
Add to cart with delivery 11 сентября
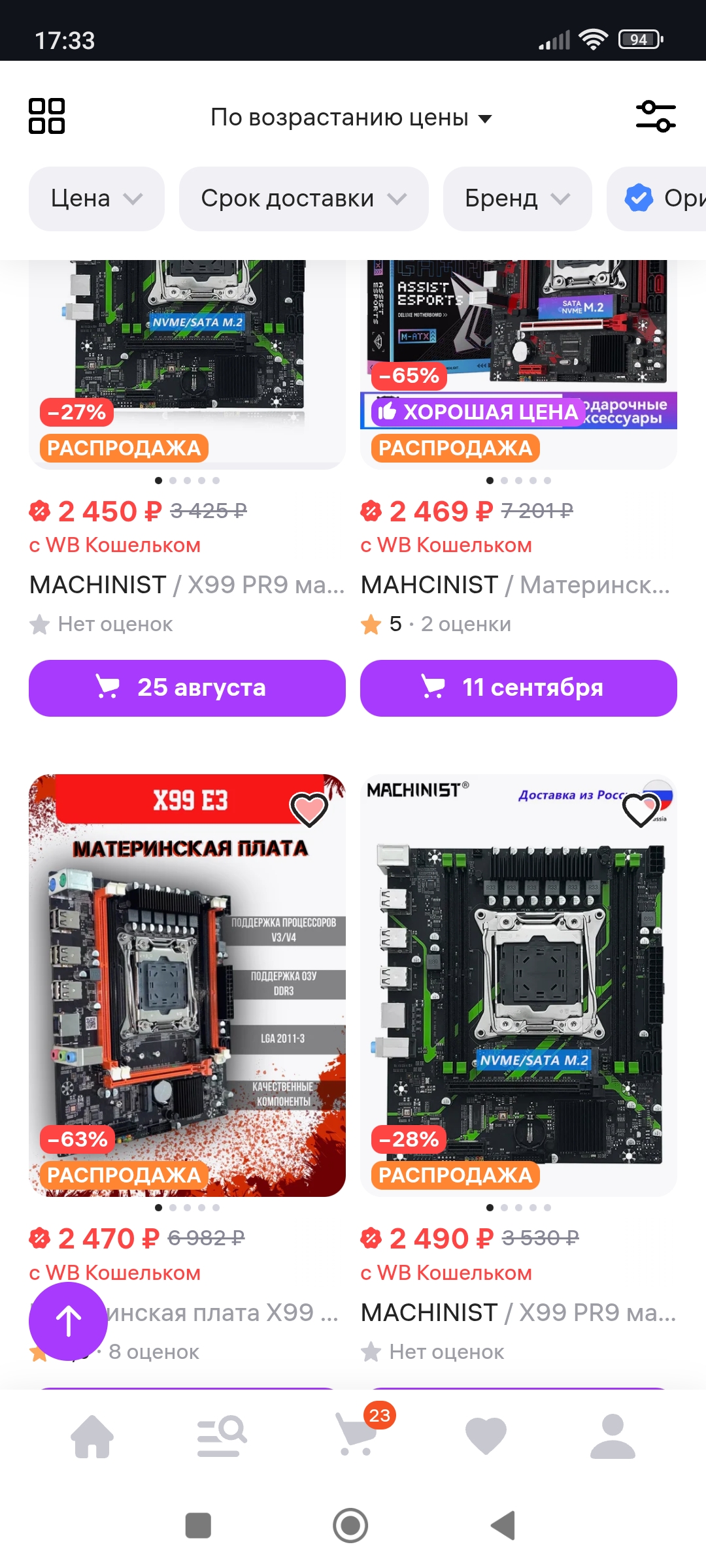518,688
